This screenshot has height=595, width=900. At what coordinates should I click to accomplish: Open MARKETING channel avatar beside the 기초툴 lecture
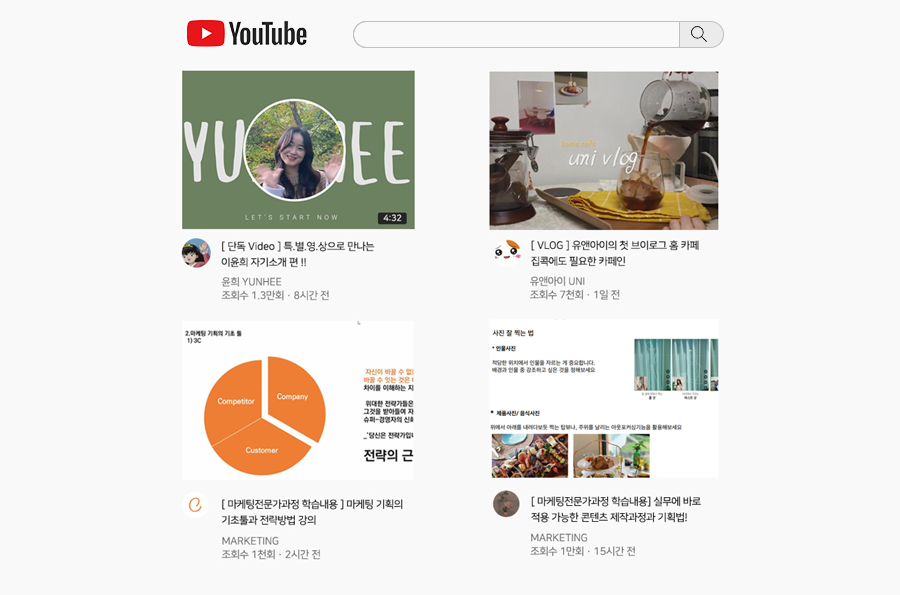[x=196, y=505]
